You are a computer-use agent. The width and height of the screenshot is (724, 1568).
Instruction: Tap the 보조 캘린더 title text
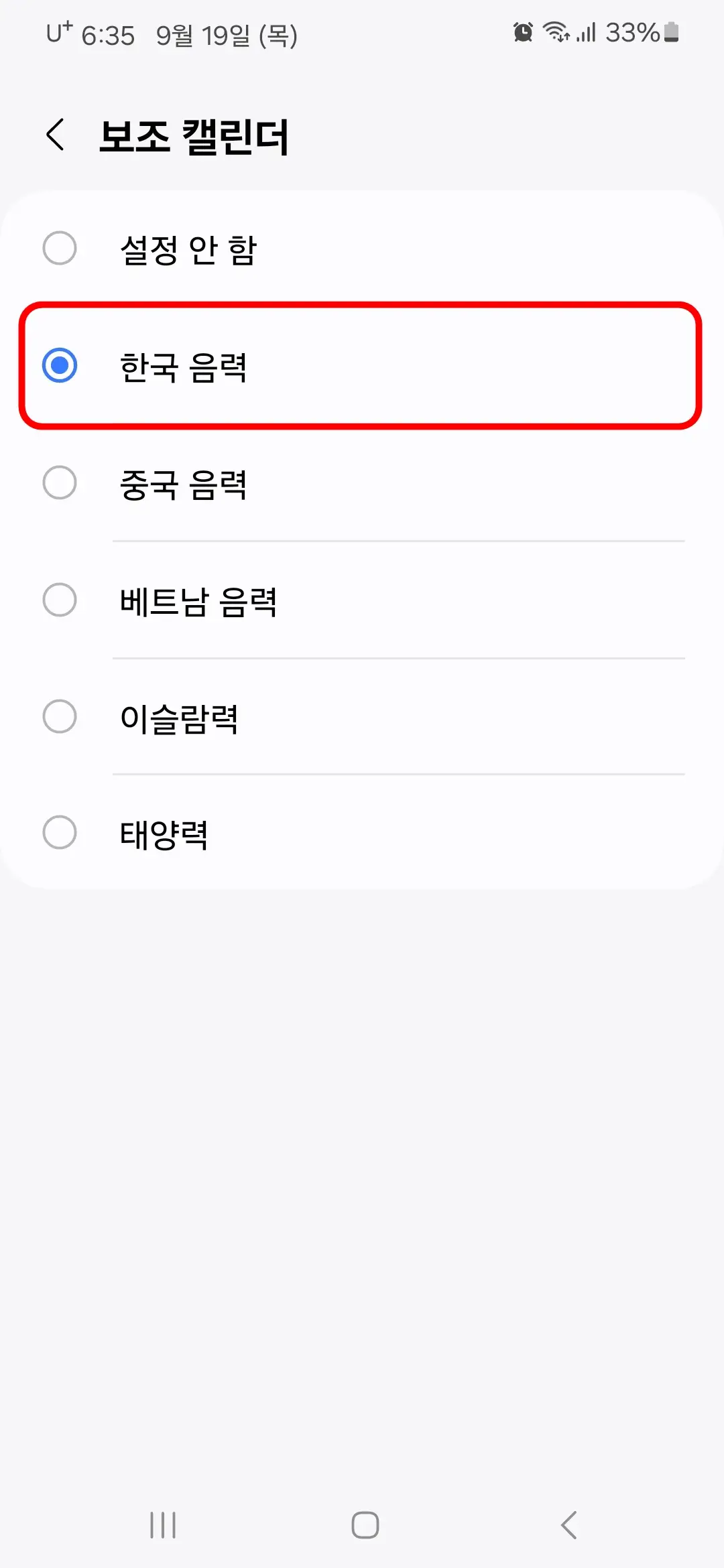pyautogui.click(x=194, y=135)
